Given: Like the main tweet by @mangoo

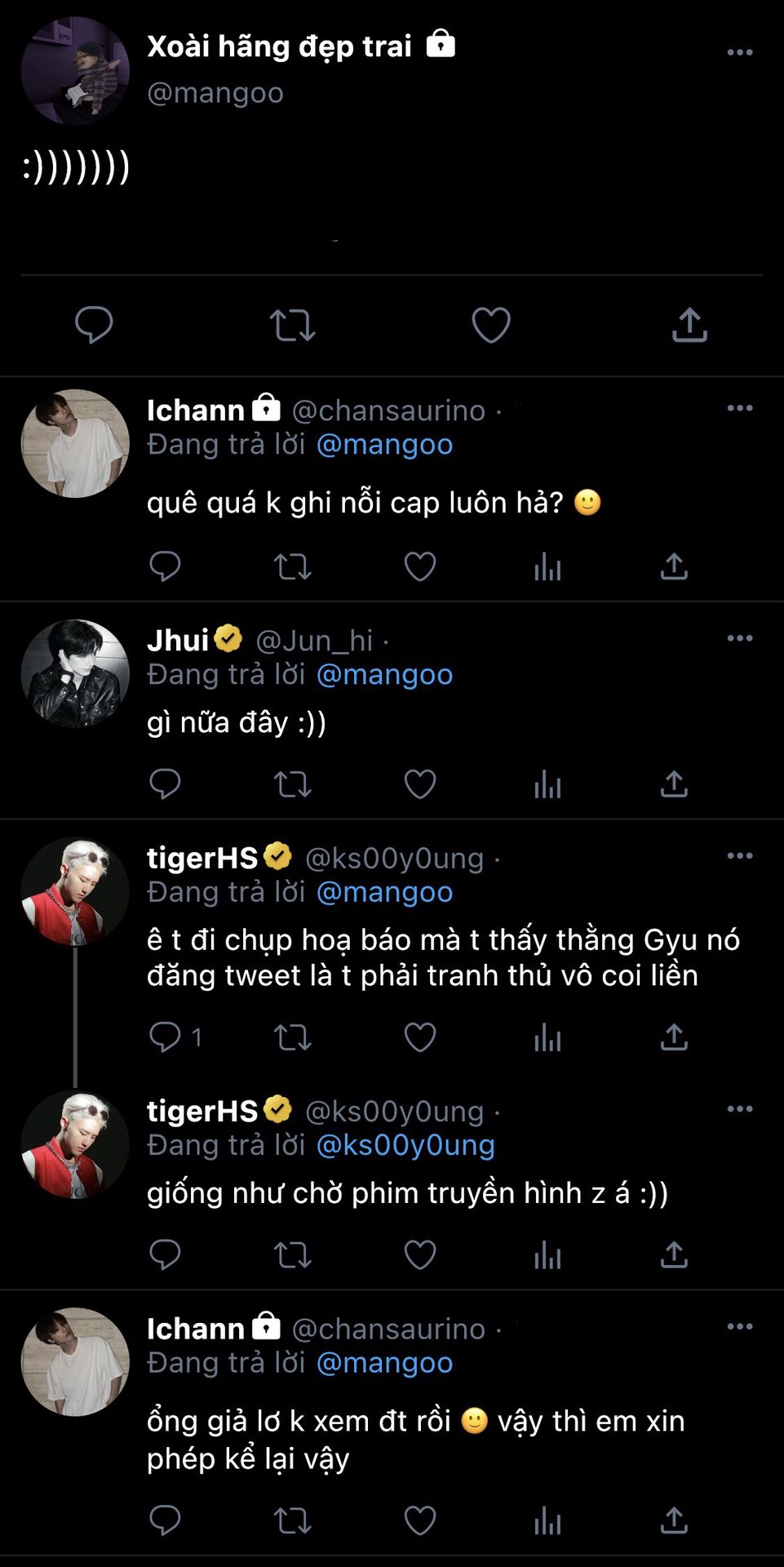Looking at the screenshot, I should [490, 325].
